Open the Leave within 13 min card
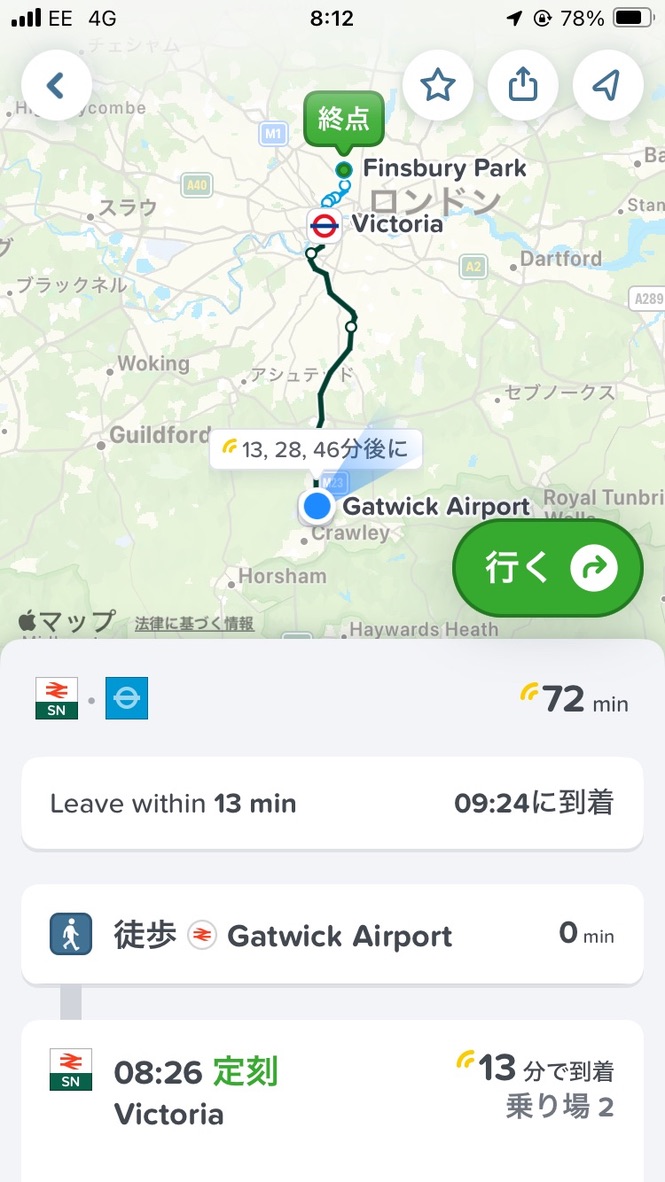The height and width of the screenshot is (1182, 665). (332, 803)
